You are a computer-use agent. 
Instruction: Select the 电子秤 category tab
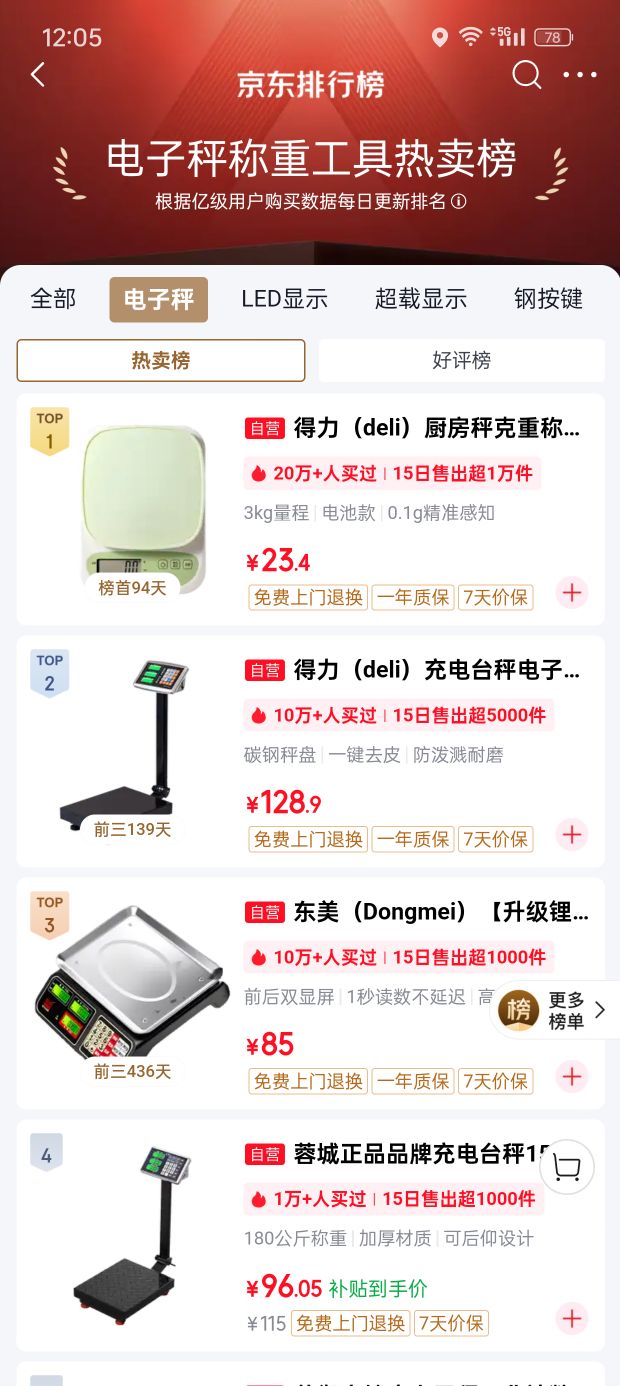tap(159, 299)
